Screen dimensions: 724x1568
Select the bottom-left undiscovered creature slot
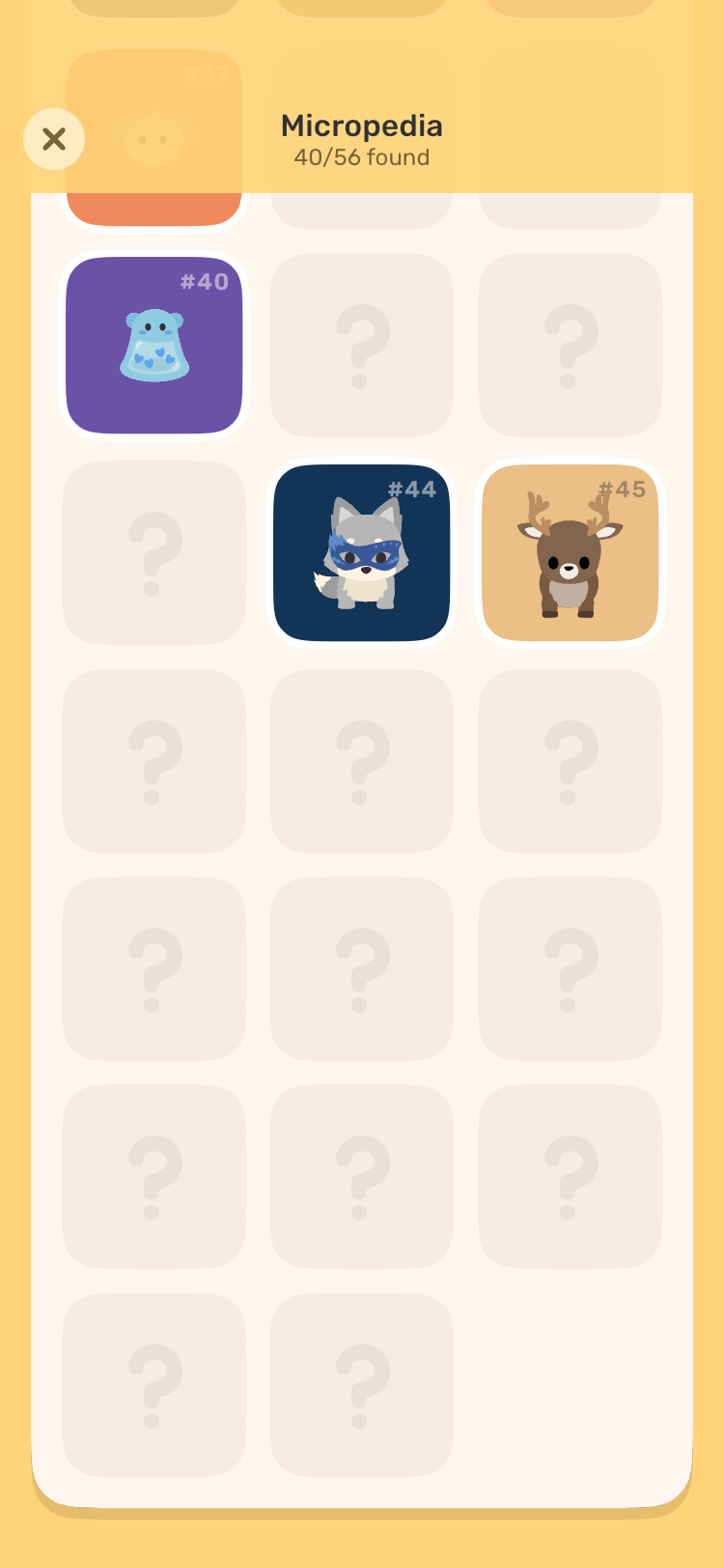pyautogui.click(x=153, y=1385)
